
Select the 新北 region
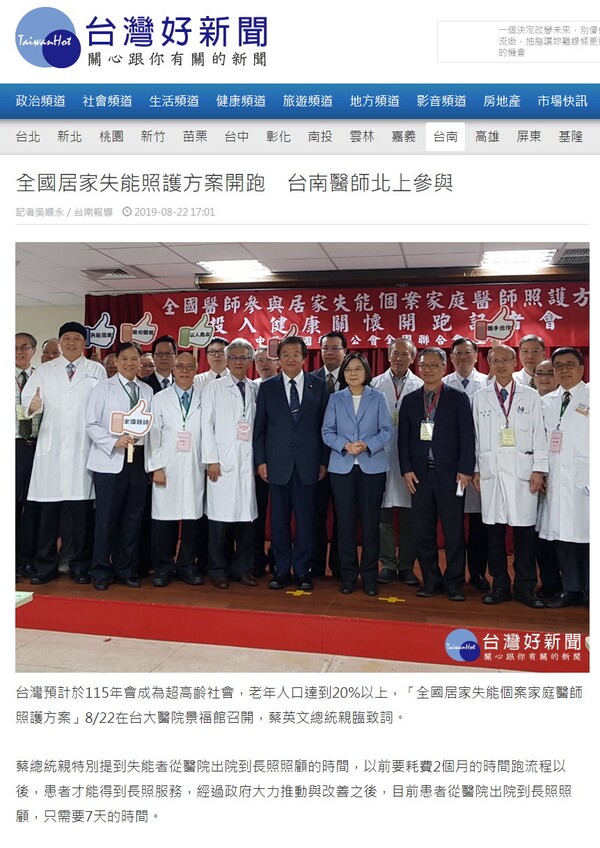[x=70, y=137]
